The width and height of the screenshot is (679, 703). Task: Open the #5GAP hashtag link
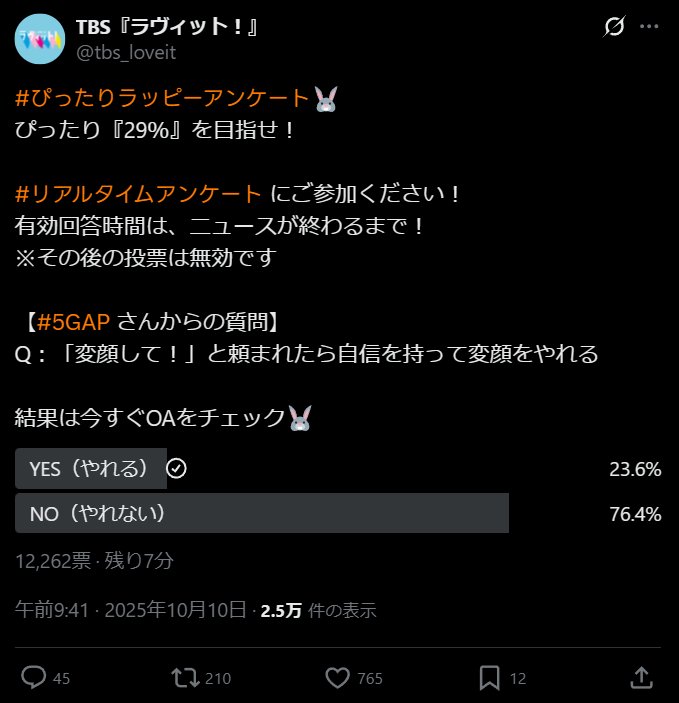point(74,322)
